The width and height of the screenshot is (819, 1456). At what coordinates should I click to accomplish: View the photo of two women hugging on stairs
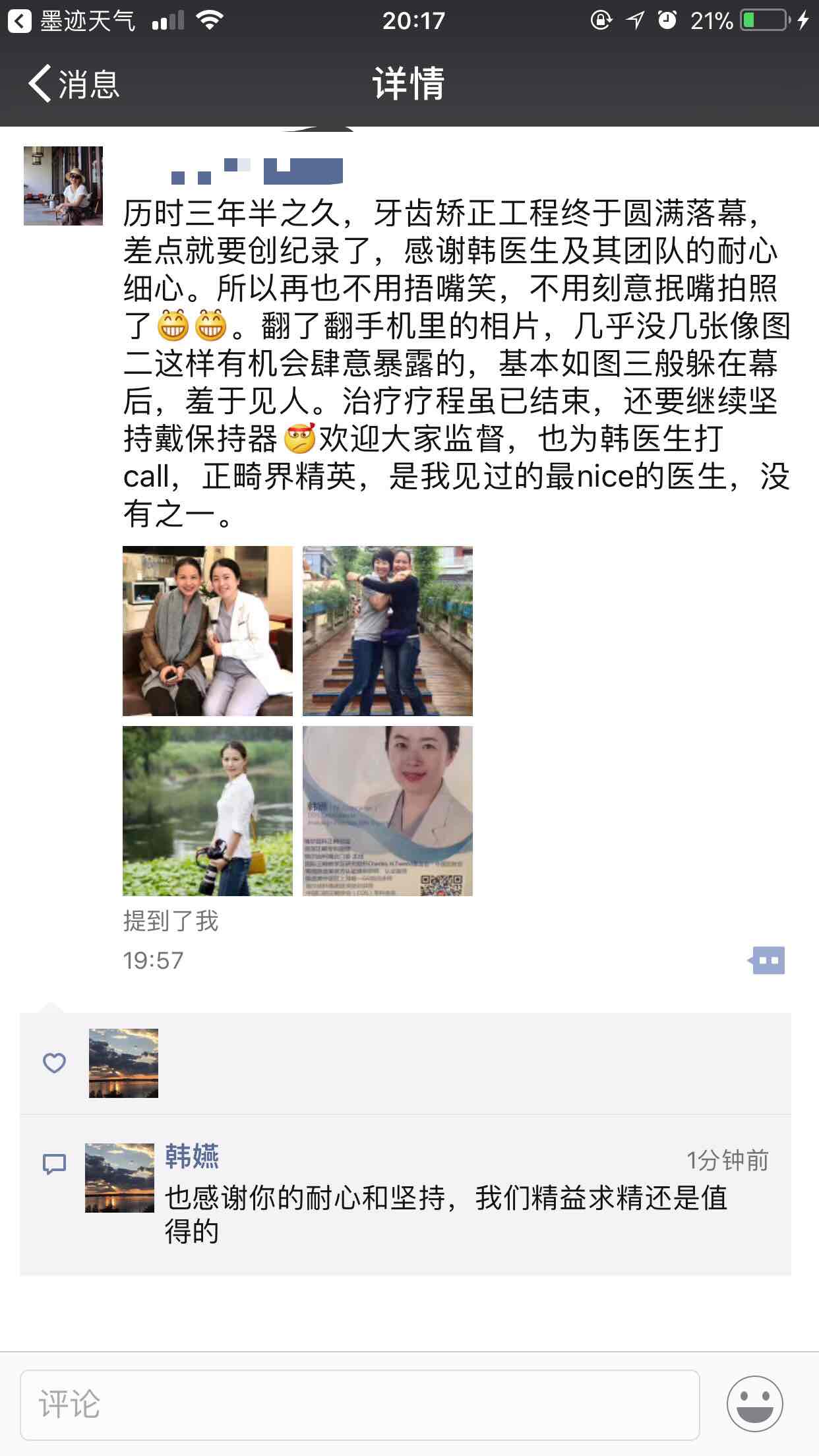point(388,631)
